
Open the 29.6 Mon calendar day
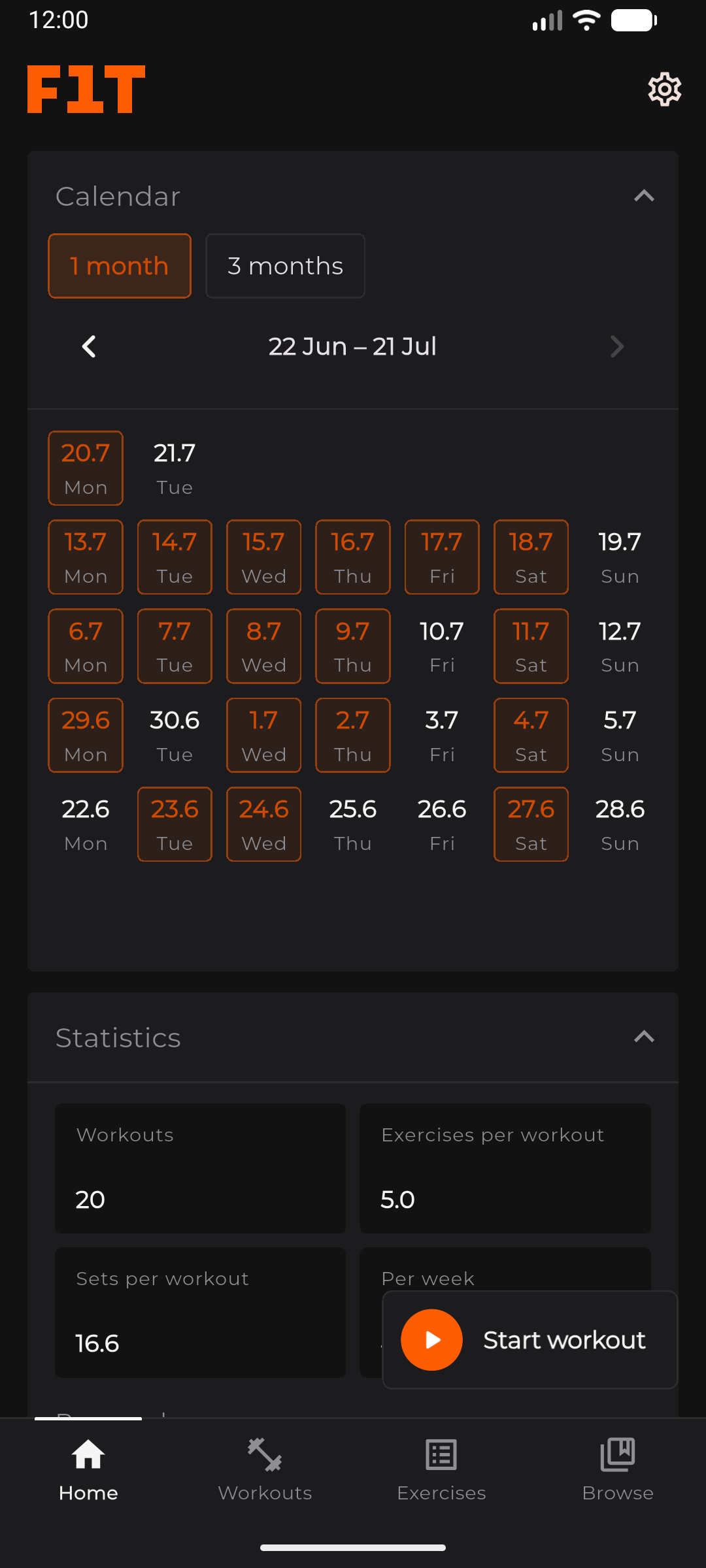tap(86, 735)
